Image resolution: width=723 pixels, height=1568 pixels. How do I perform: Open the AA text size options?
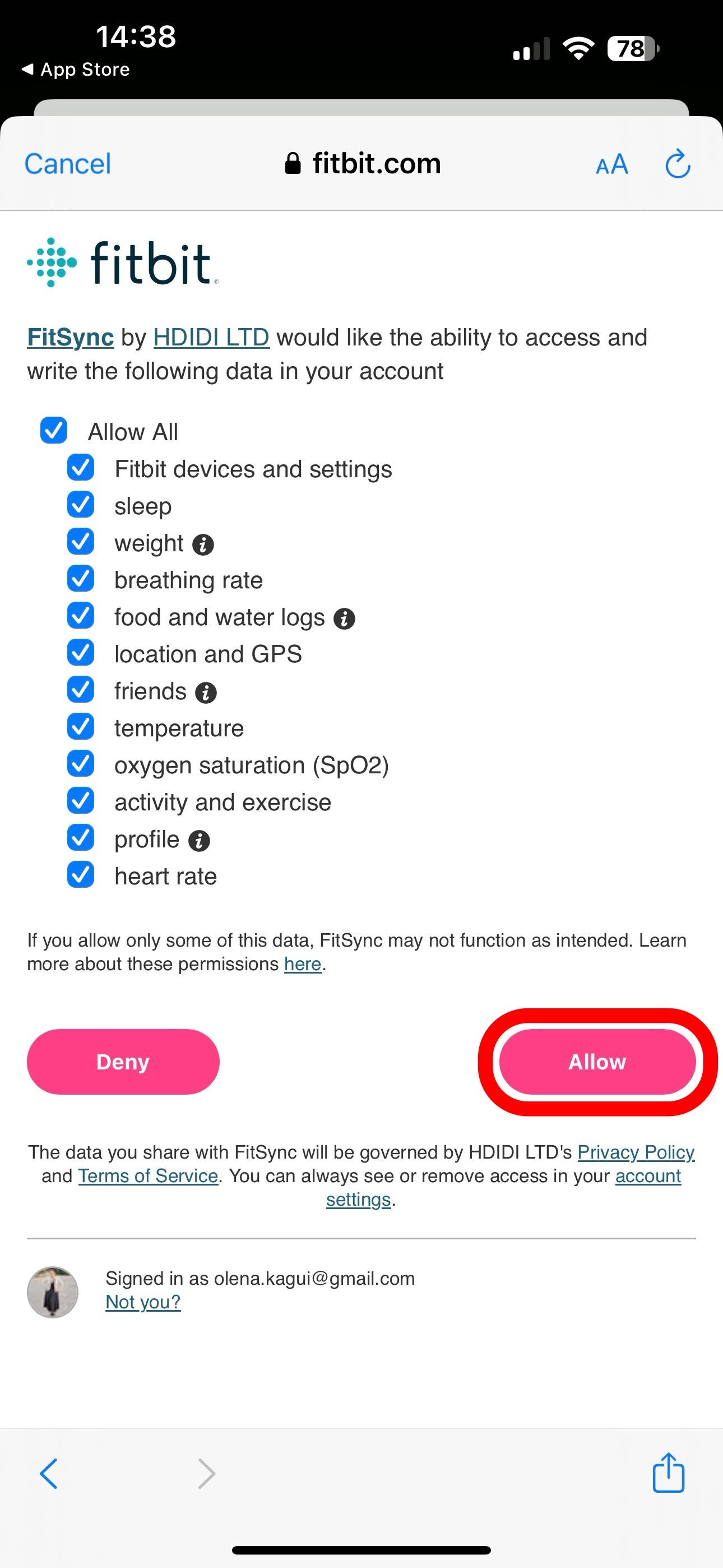click(x=611, y=164)
